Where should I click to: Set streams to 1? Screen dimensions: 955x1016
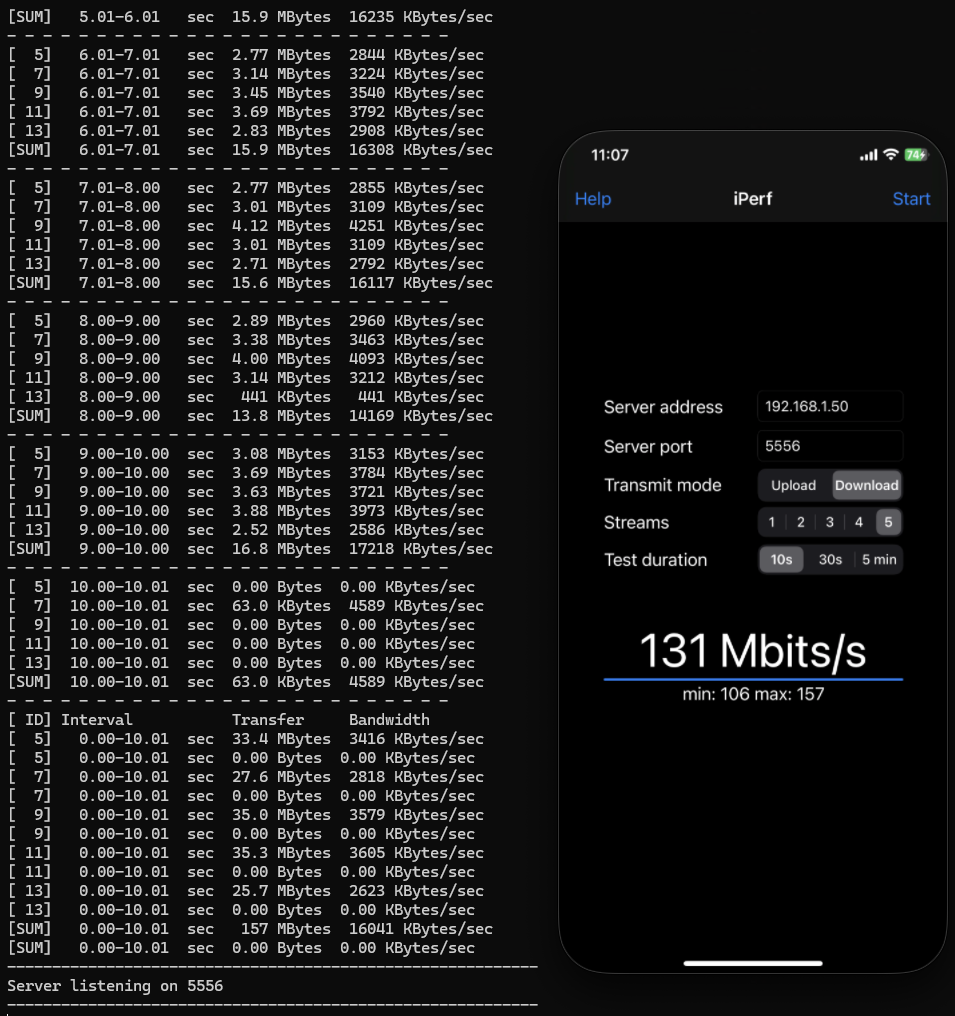[771, 522]
